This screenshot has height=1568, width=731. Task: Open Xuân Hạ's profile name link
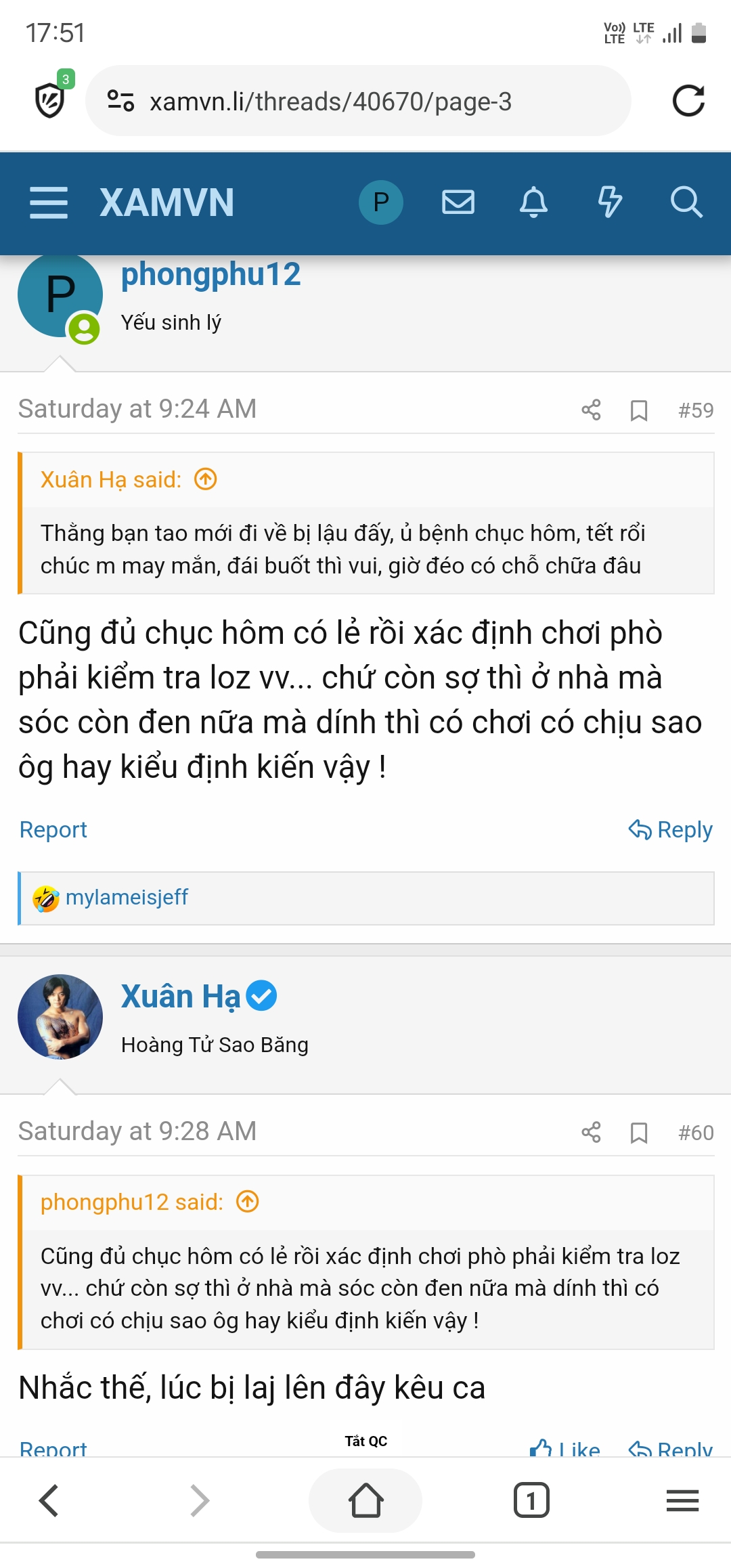tap(181, 997)
